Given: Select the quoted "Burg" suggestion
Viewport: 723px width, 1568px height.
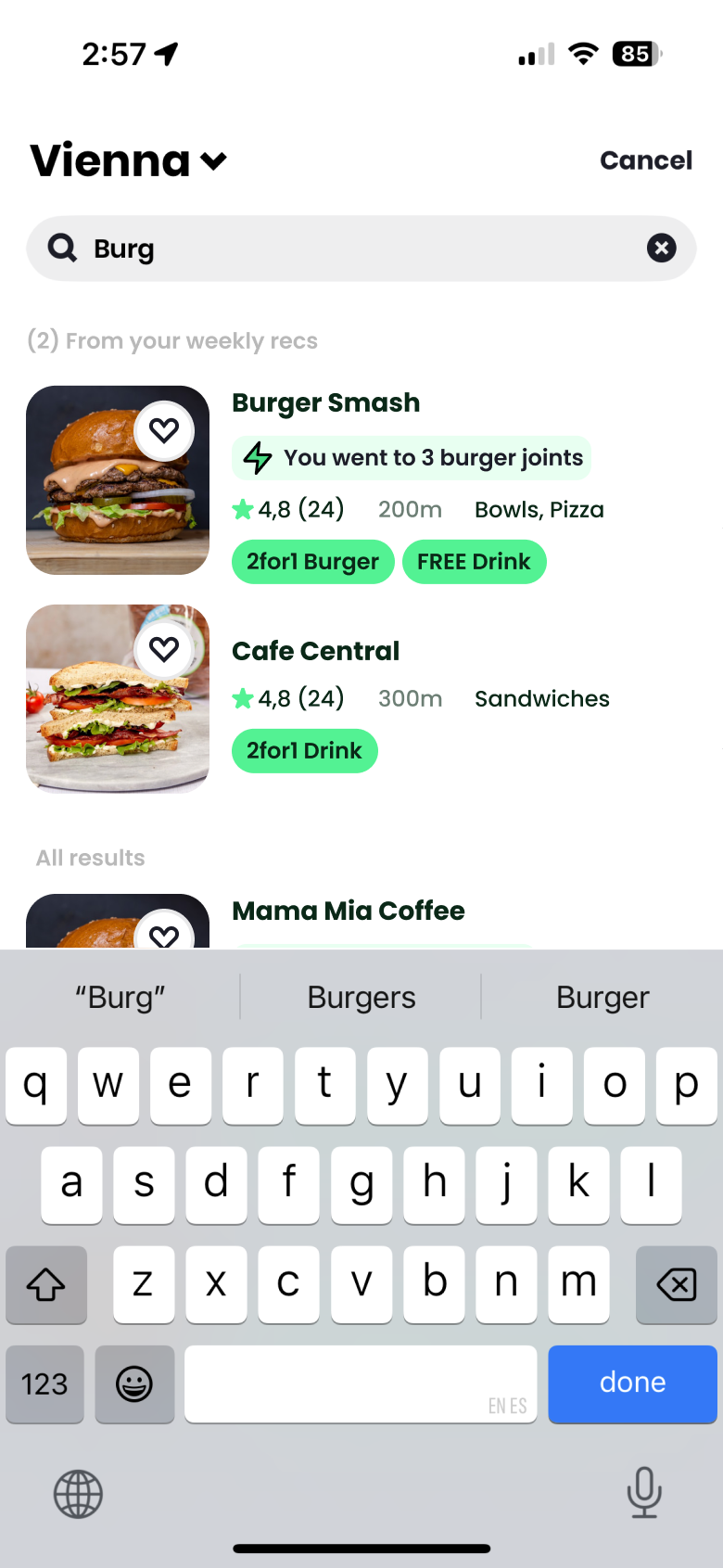Looking at the screenshot, I should pyautogui.click(x=120, y=996).
